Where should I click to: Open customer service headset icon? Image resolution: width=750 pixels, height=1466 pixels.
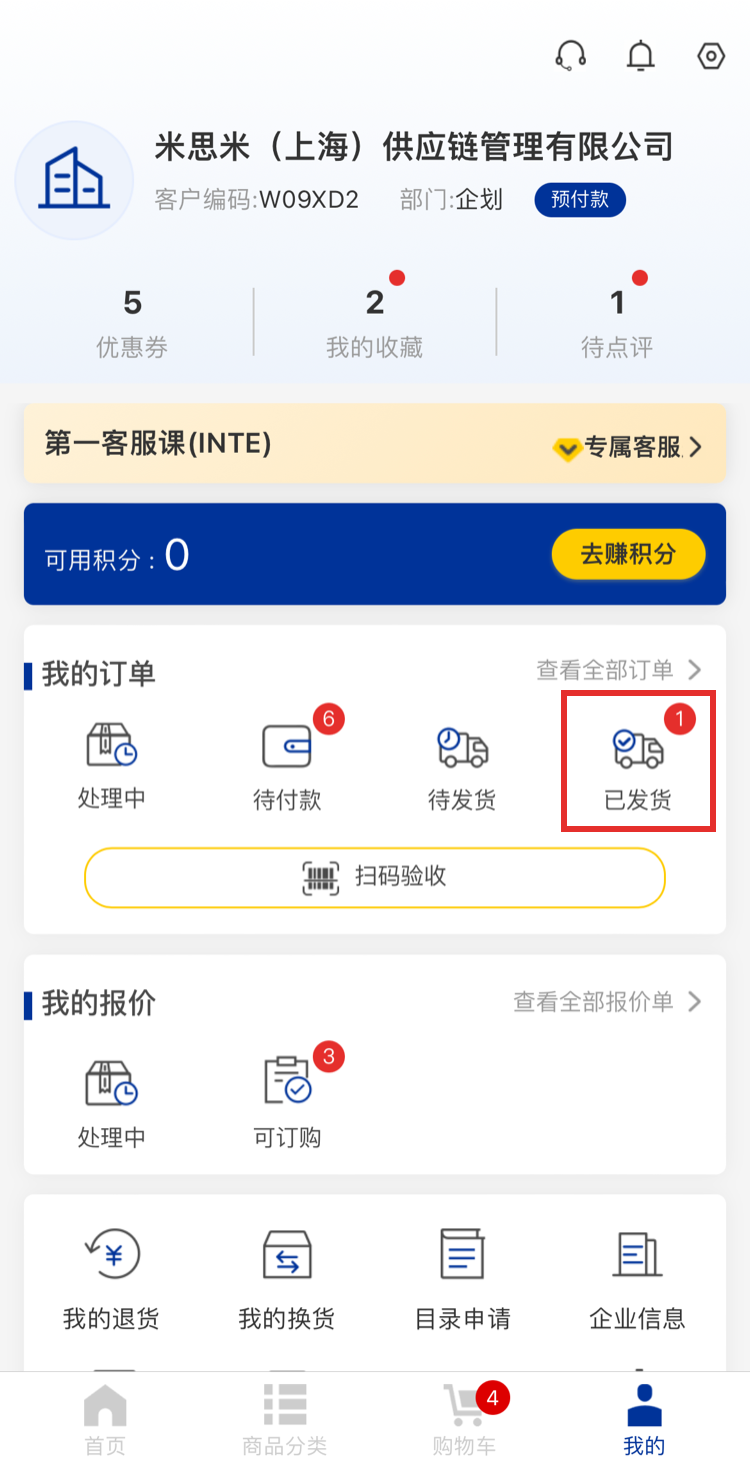coord(570,56)
